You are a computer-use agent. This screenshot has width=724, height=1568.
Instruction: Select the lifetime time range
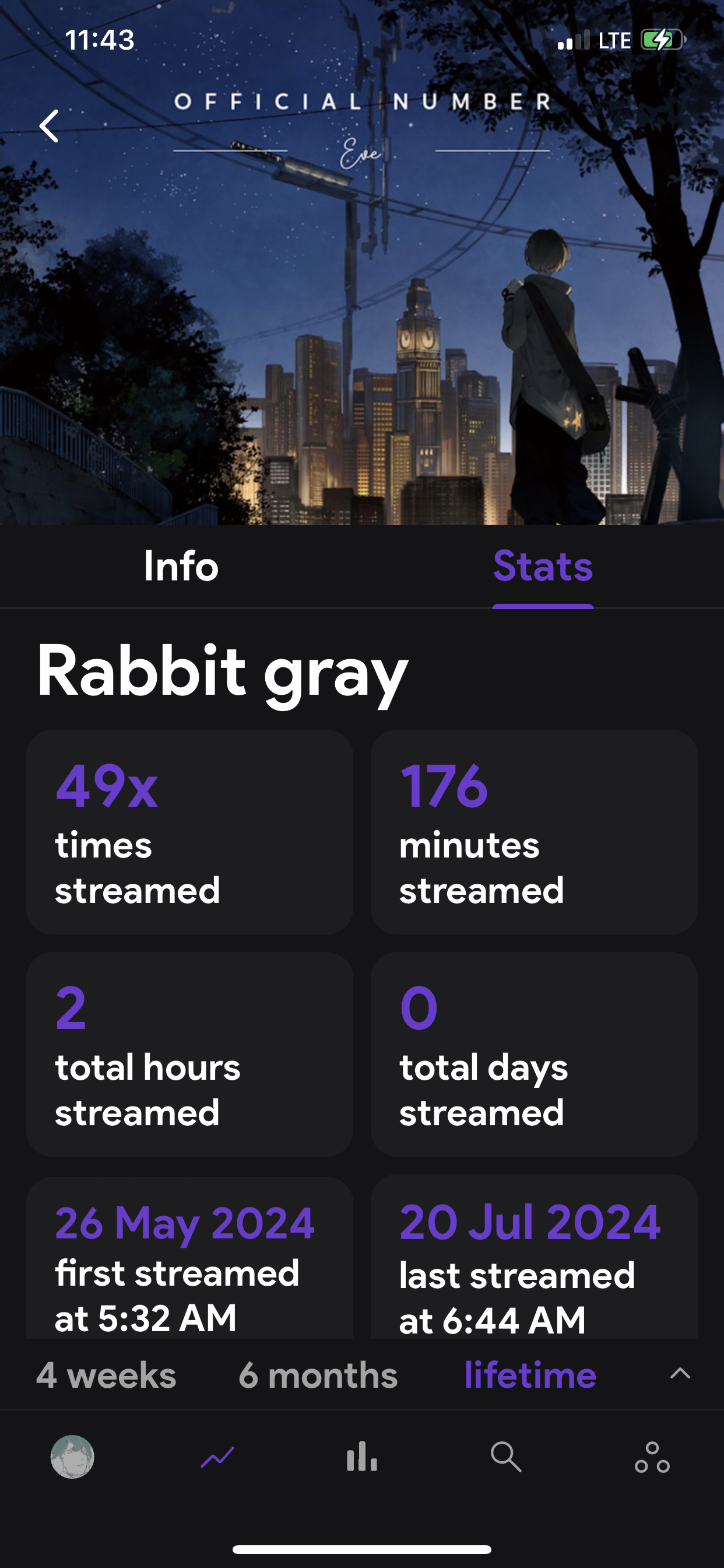tap(530, 1375)
